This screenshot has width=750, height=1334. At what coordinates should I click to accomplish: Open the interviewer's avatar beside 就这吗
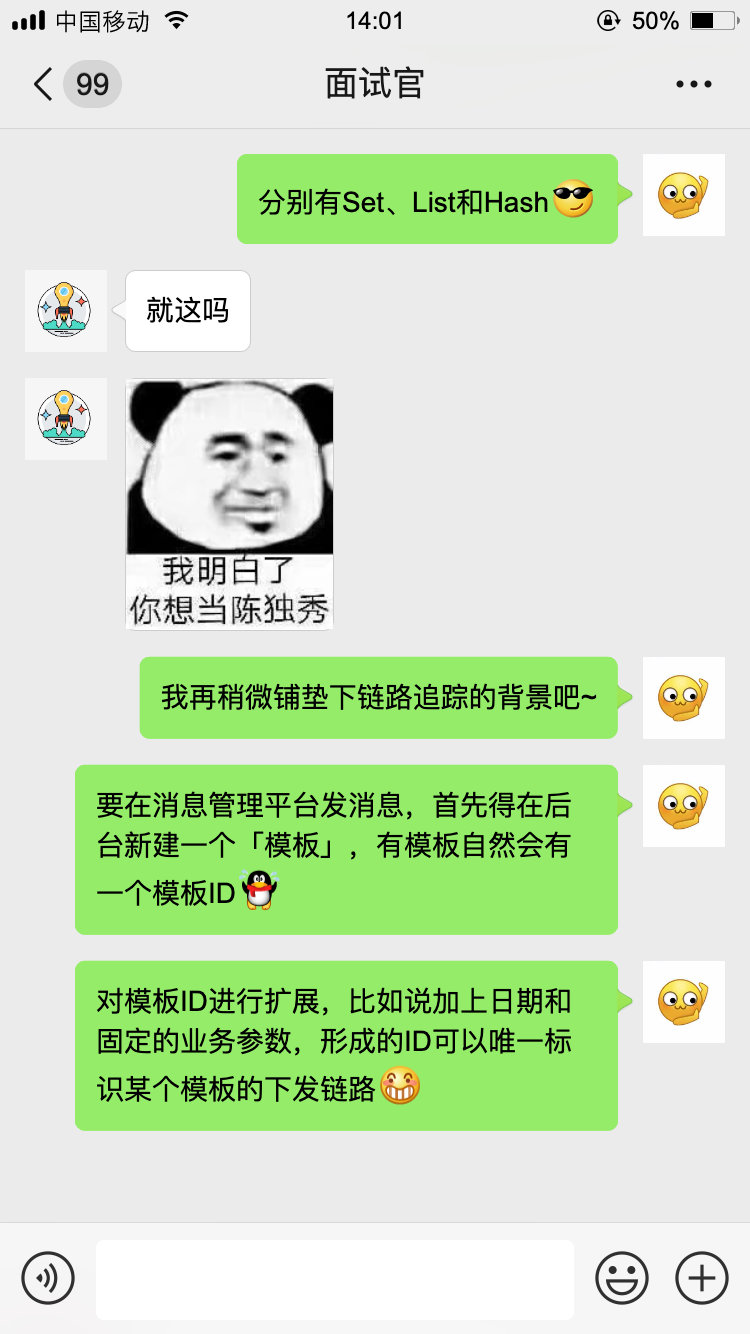point(66,310)
